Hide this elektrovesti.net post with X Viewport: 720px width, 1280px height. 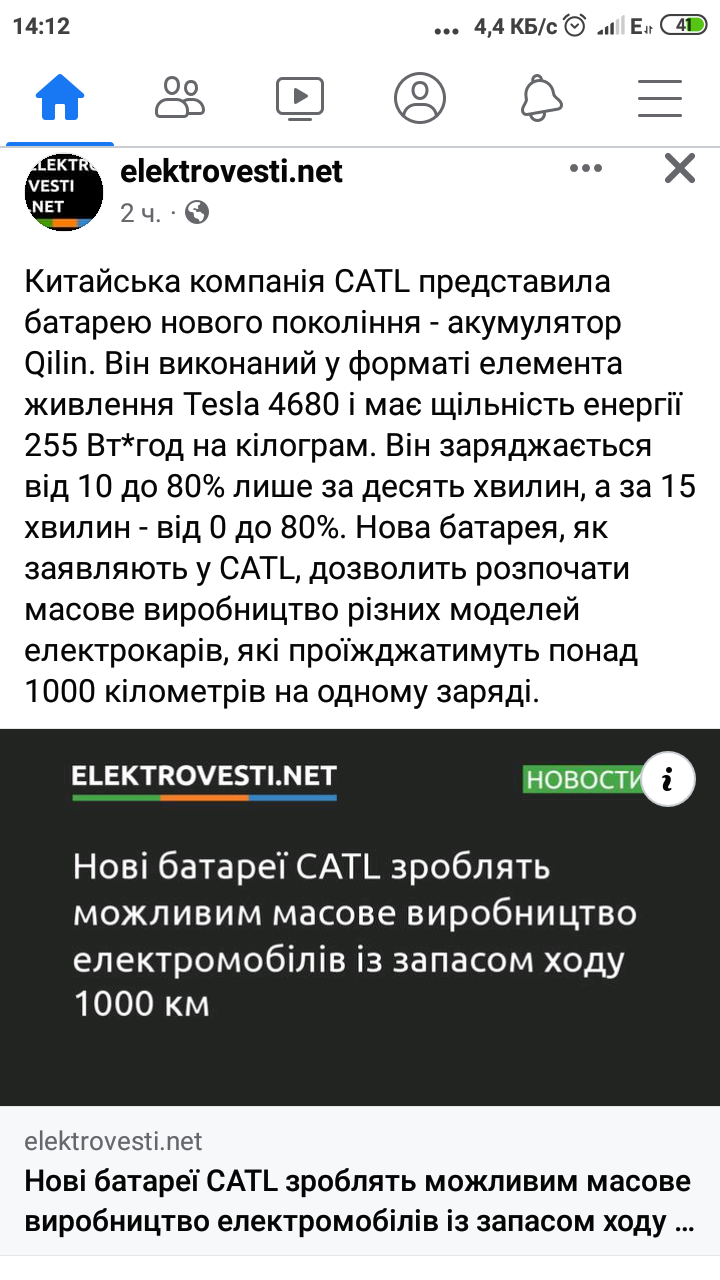click(x=680, y=168)
